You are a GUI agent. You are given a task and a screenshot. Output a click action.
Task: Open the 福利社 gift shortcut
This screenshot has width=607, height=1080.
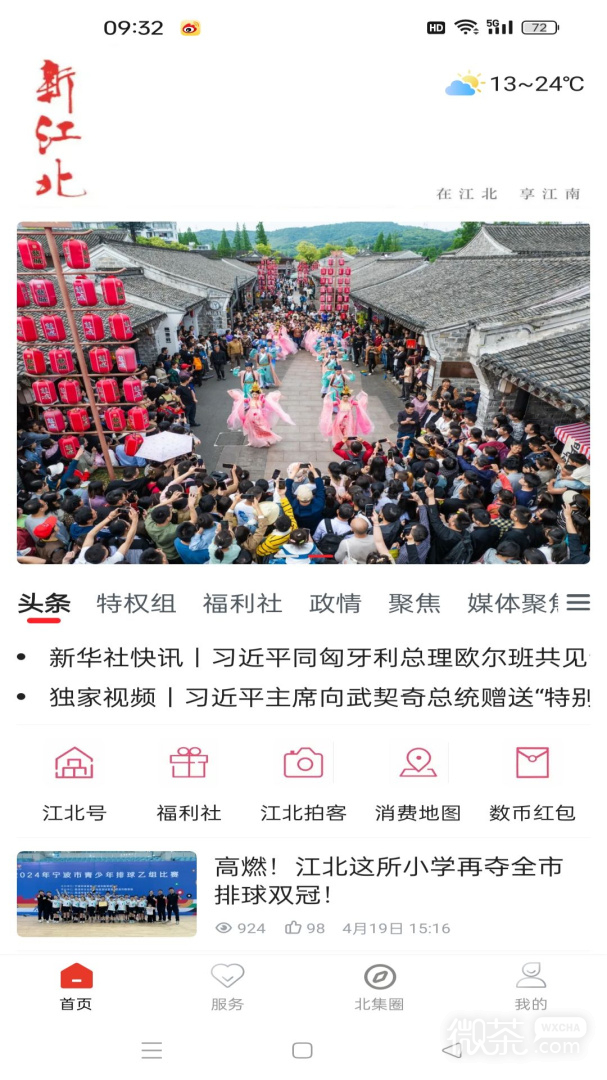pyautogui.click(x=188, y=783)
